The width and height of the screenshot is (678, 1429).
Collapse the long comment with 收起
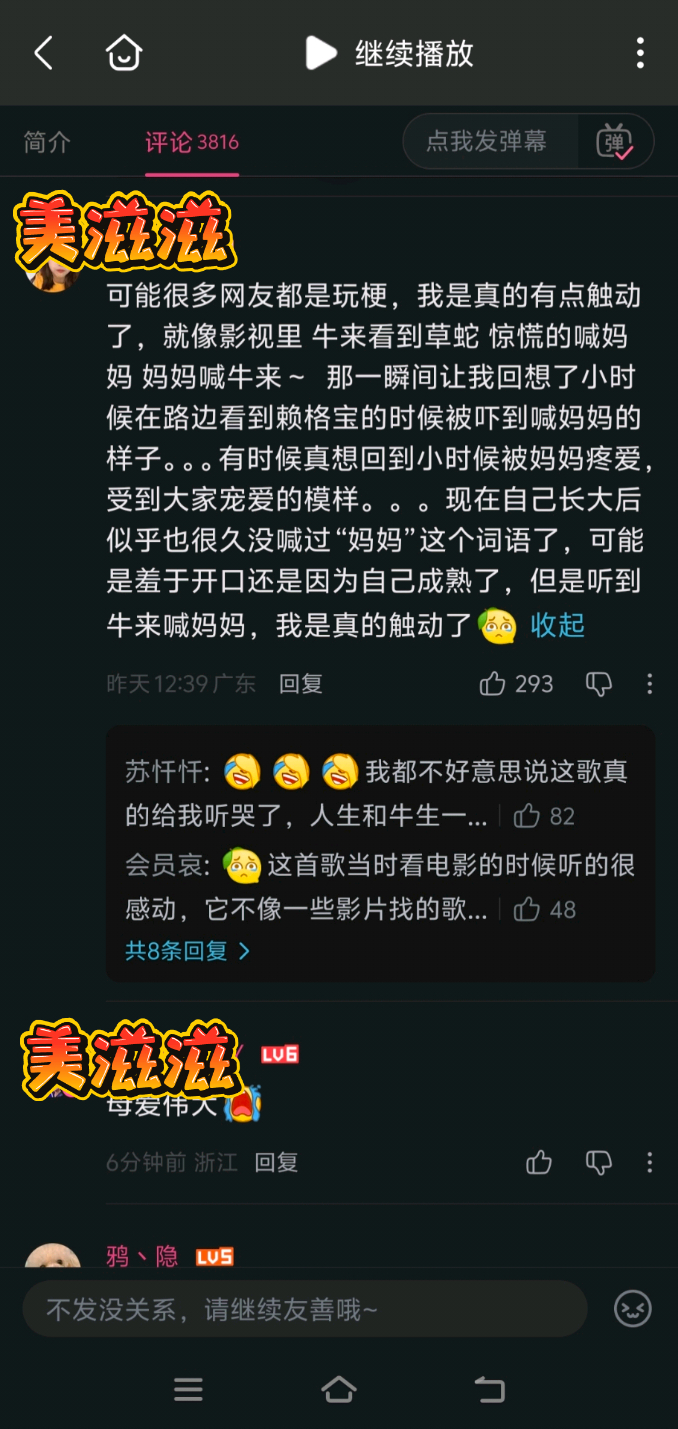pos(558,626)
